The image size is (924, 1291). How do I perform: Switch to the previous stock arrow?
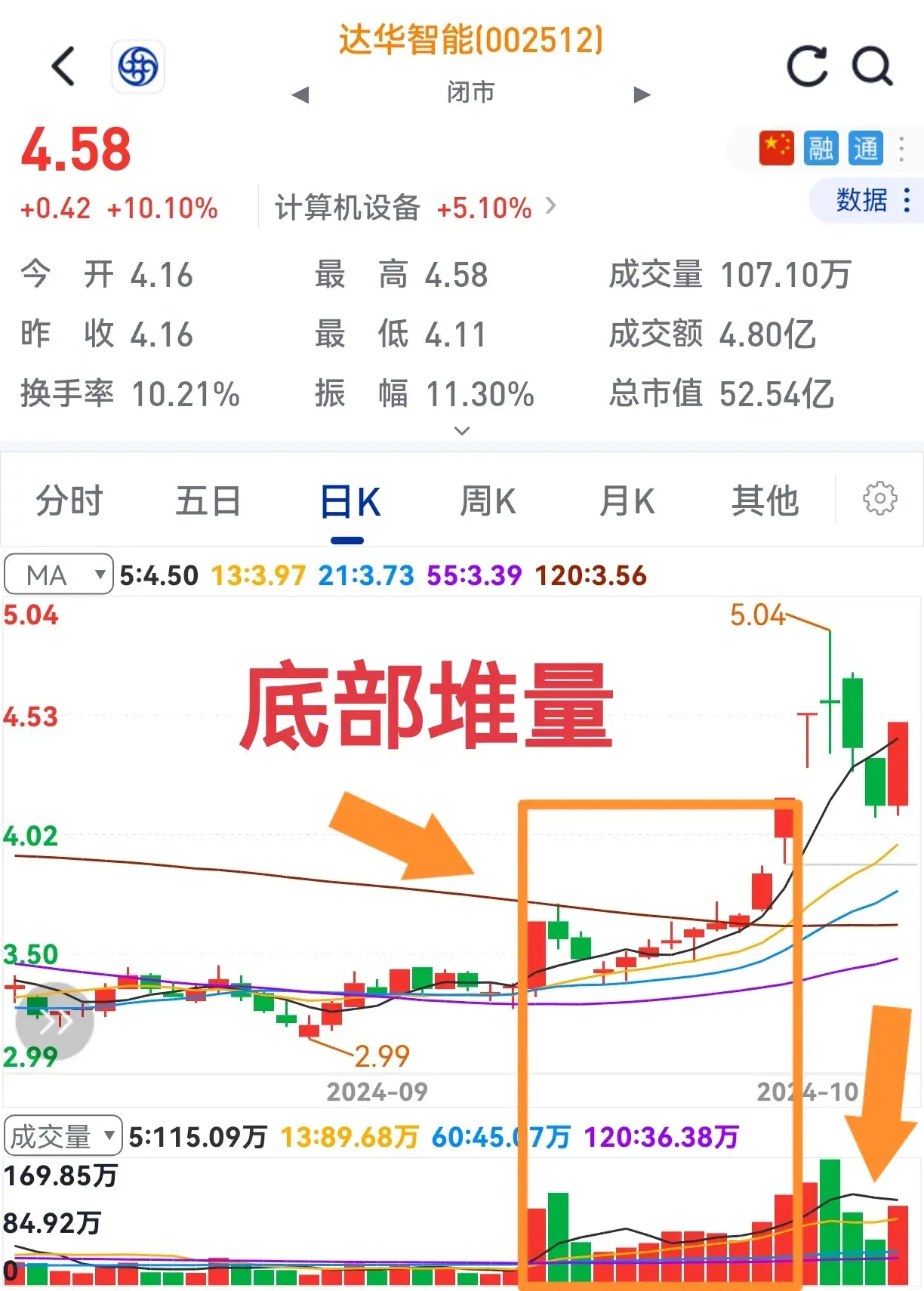[x=300, y=95]
